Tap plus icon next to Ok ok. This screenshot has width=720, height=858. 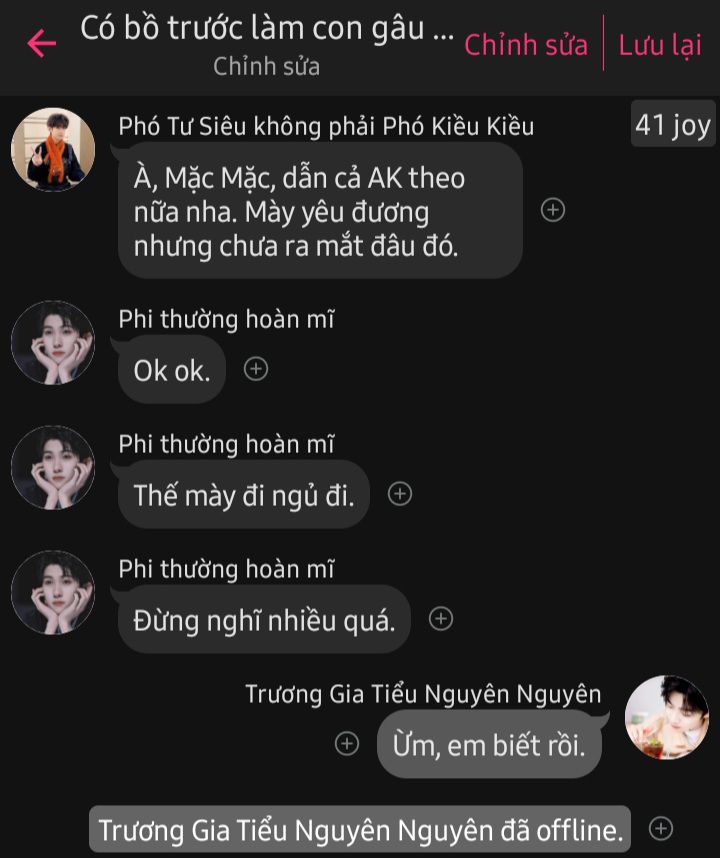click(x=257, y=369)
